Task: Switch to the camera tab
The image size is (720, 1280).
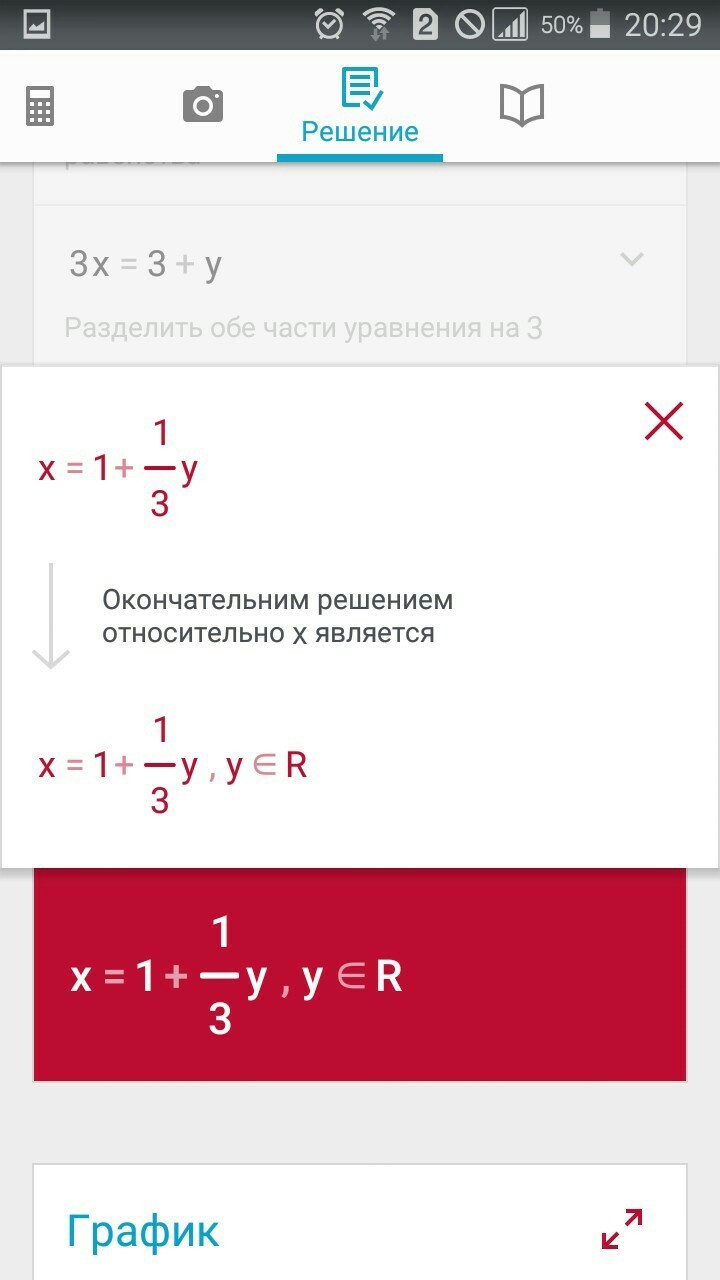Action: tap(203, 104)
